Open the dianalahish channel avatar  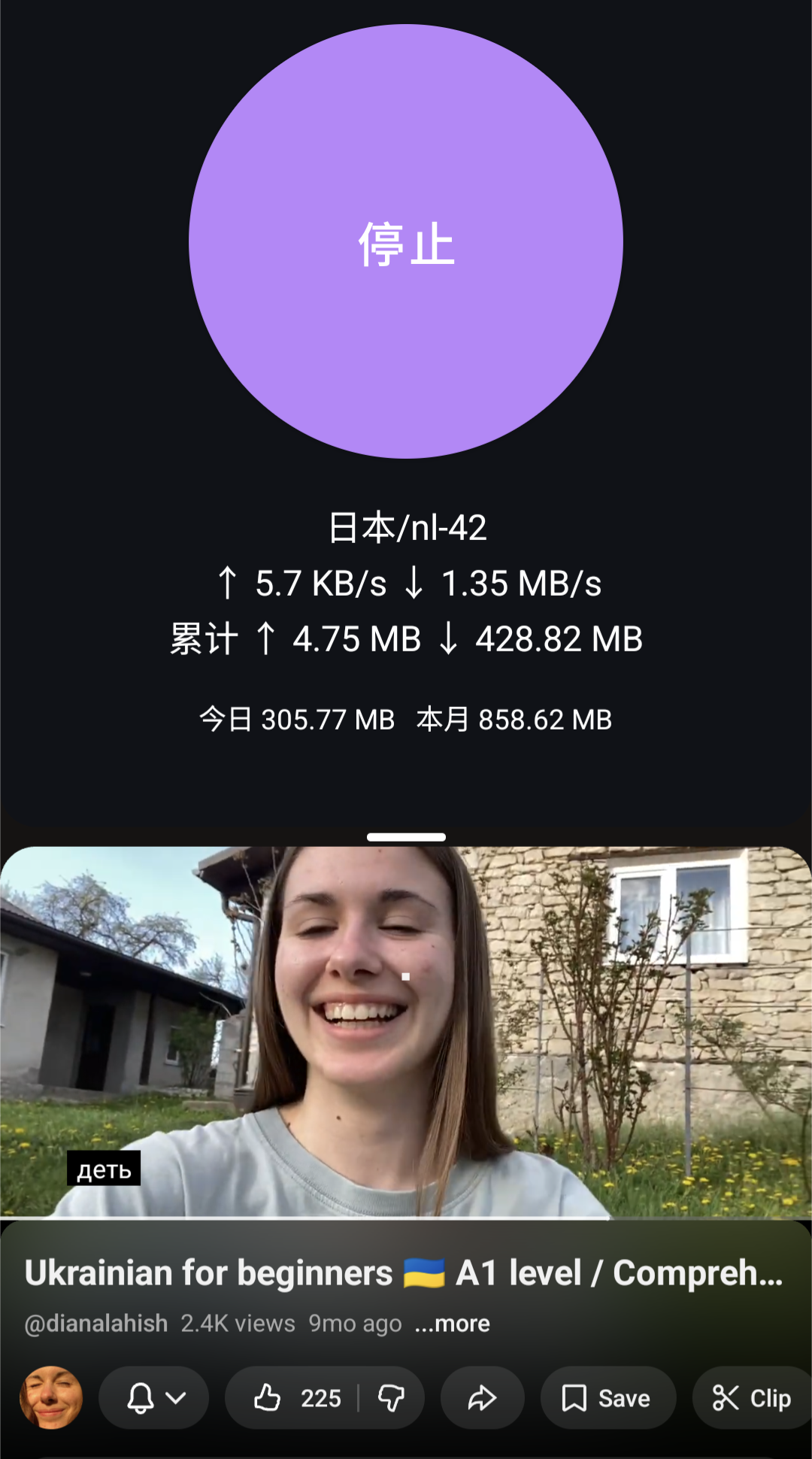(51, 1397)
